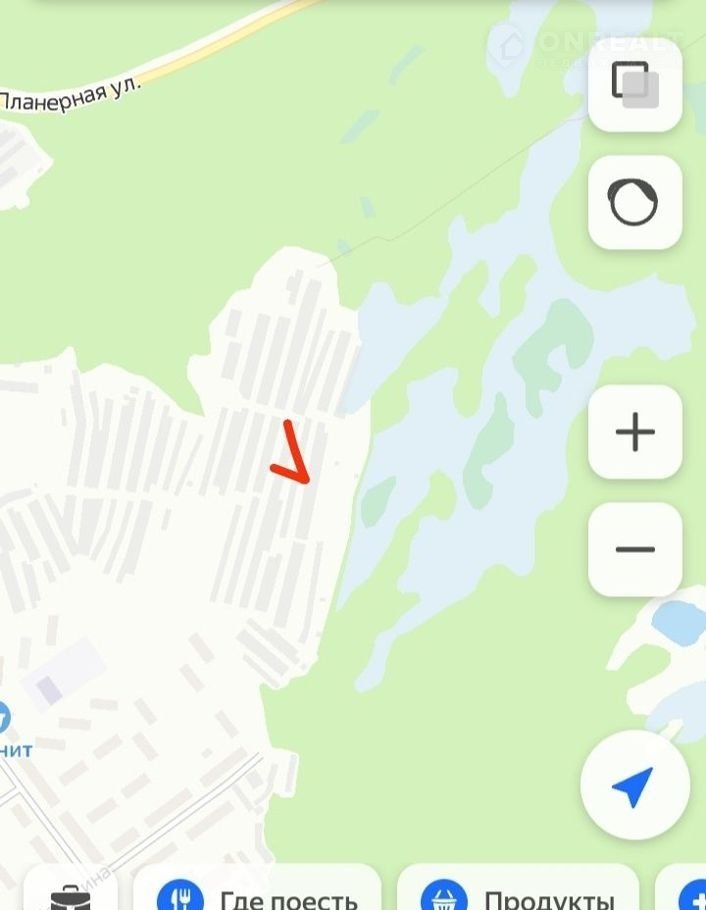The height and width of the screenshot is (910, 706).
Task: Open the map layers button
Action: 635,84
